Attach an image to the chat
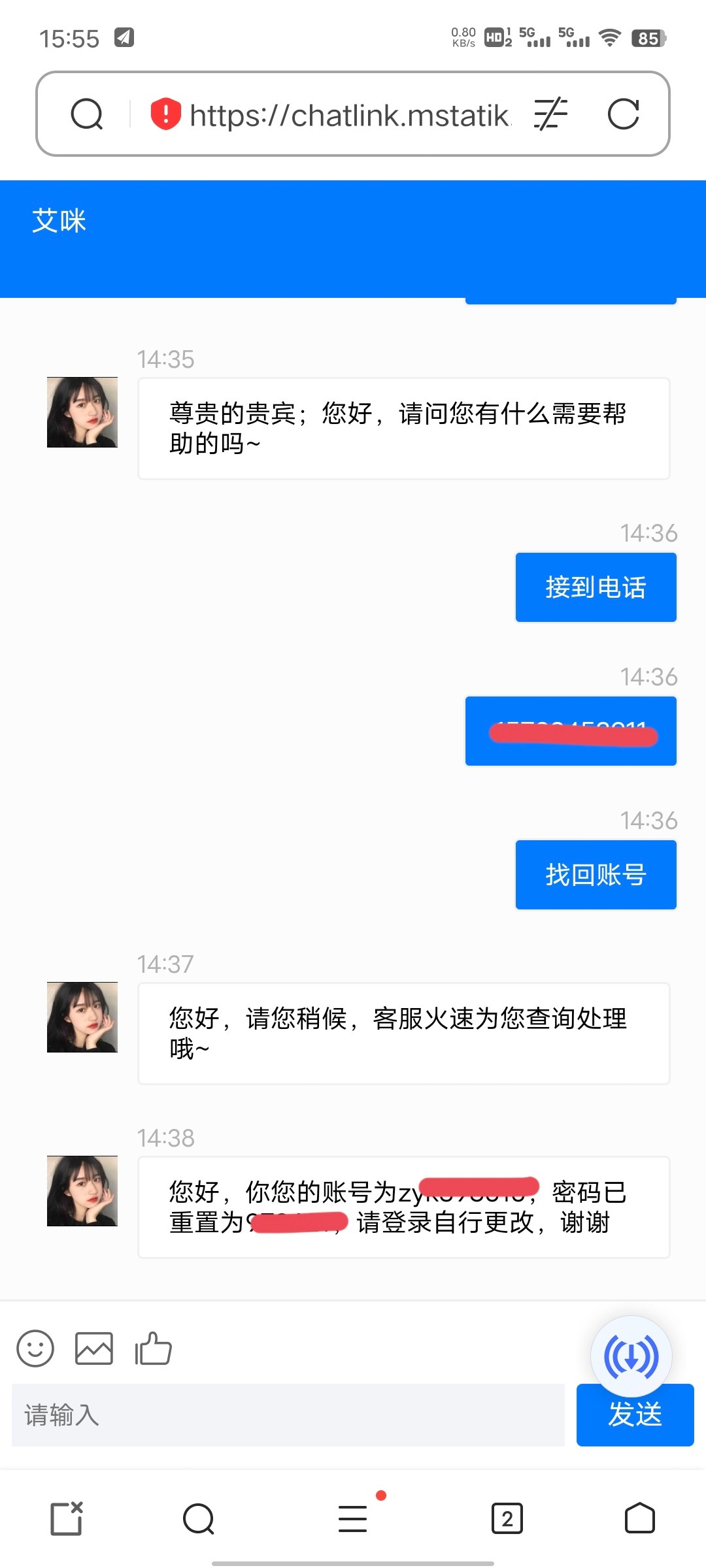This screenshot has height=1568, width=706. [94, 1348]
